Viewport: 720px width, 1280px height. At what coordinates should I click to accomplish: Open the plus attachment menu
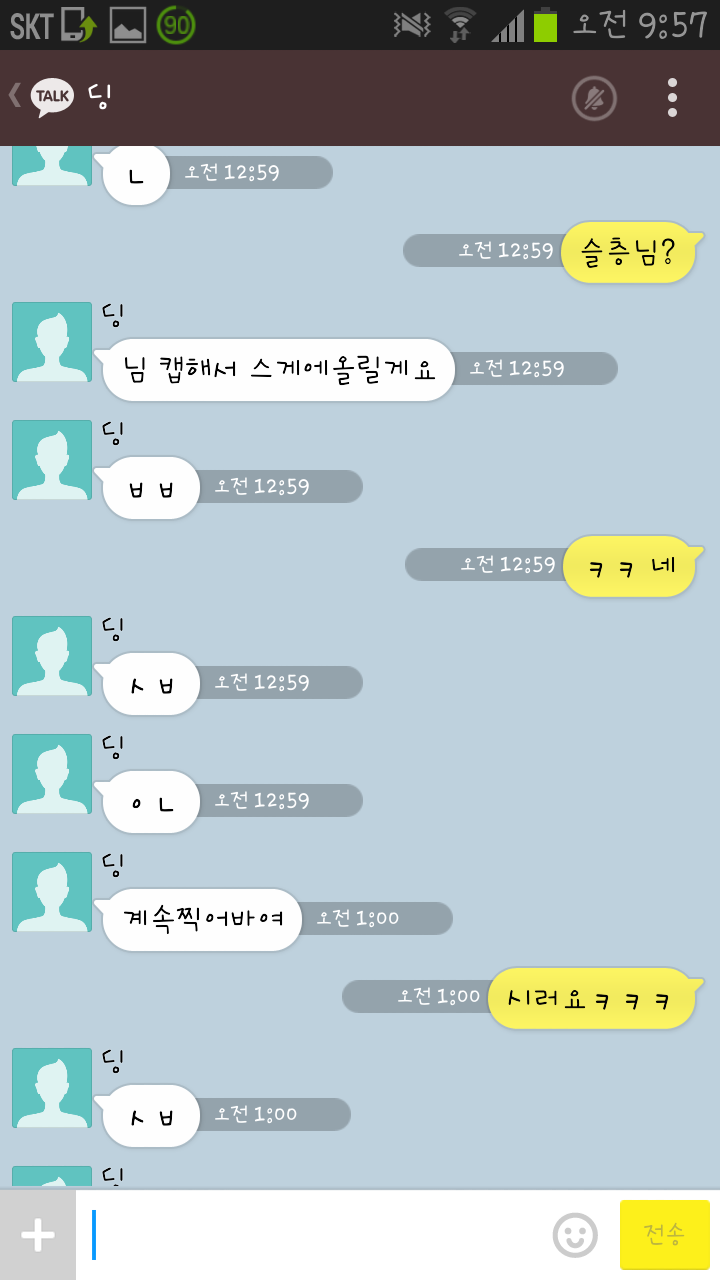pyautogui.click(x=38, y=1235)
